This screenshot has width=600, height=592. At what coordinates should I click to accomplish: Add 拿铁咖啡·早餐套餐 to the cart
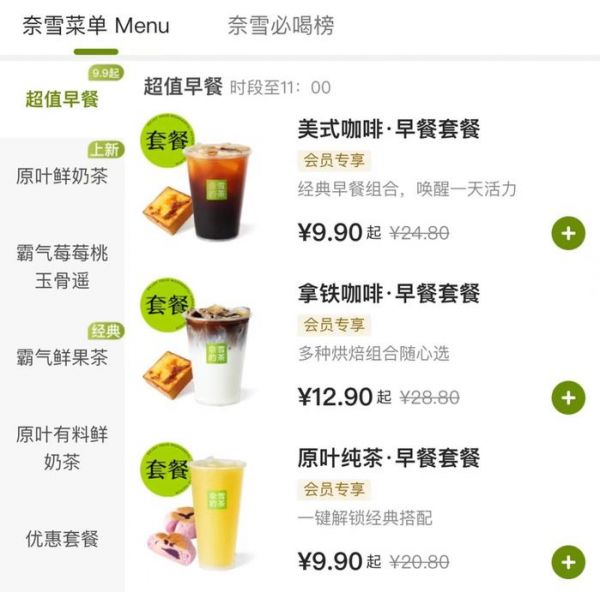[x=568, y=397]
